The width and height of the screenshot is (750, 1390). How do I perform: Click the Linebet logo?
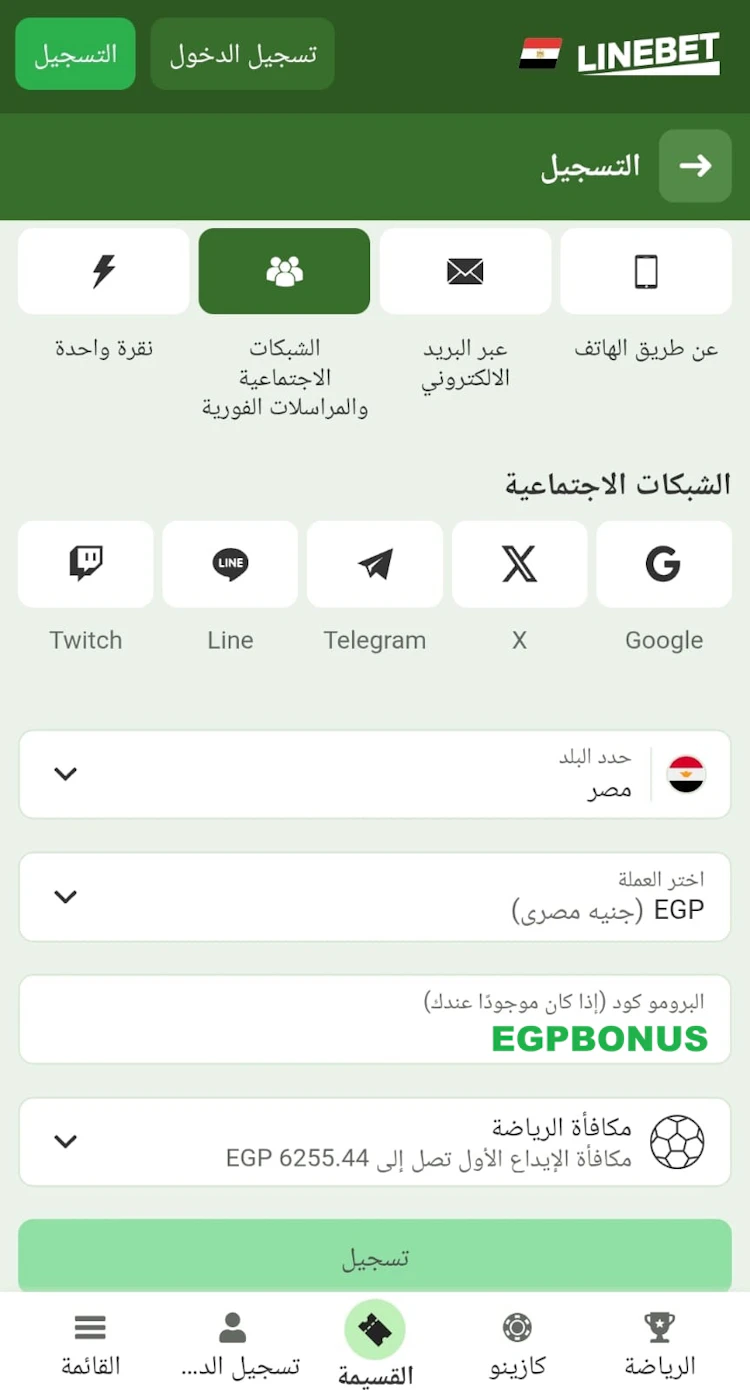coord(647,55)
